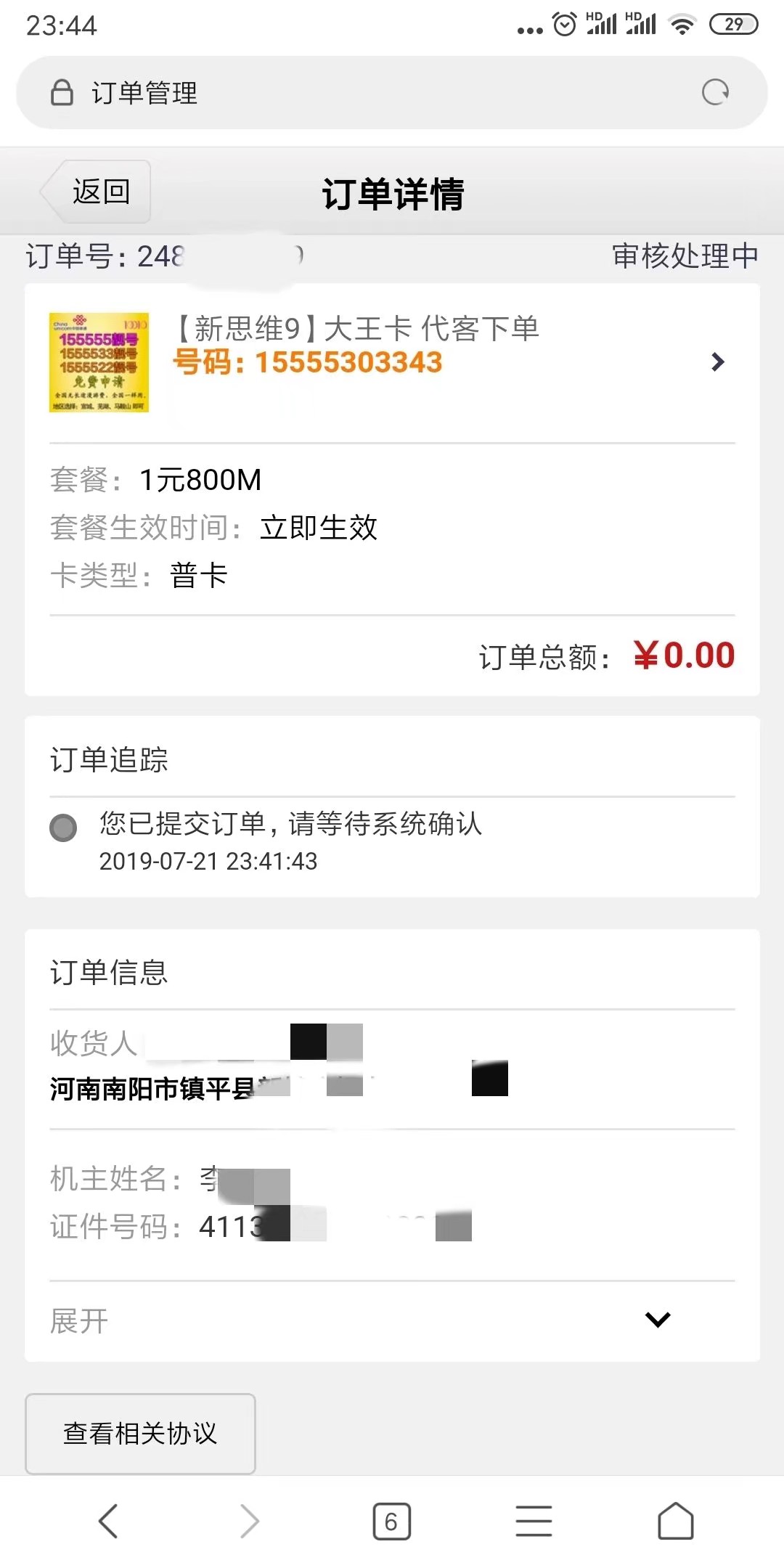Open the browser menu icon

(x=534, y=1522)
